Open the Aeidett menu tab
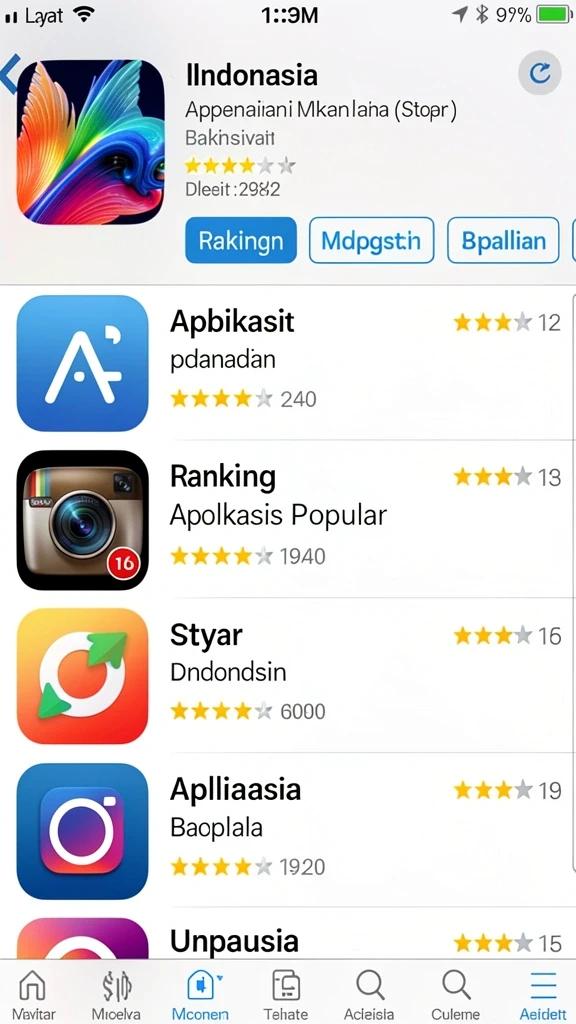576x1024 pixels. tap(543, 994)
